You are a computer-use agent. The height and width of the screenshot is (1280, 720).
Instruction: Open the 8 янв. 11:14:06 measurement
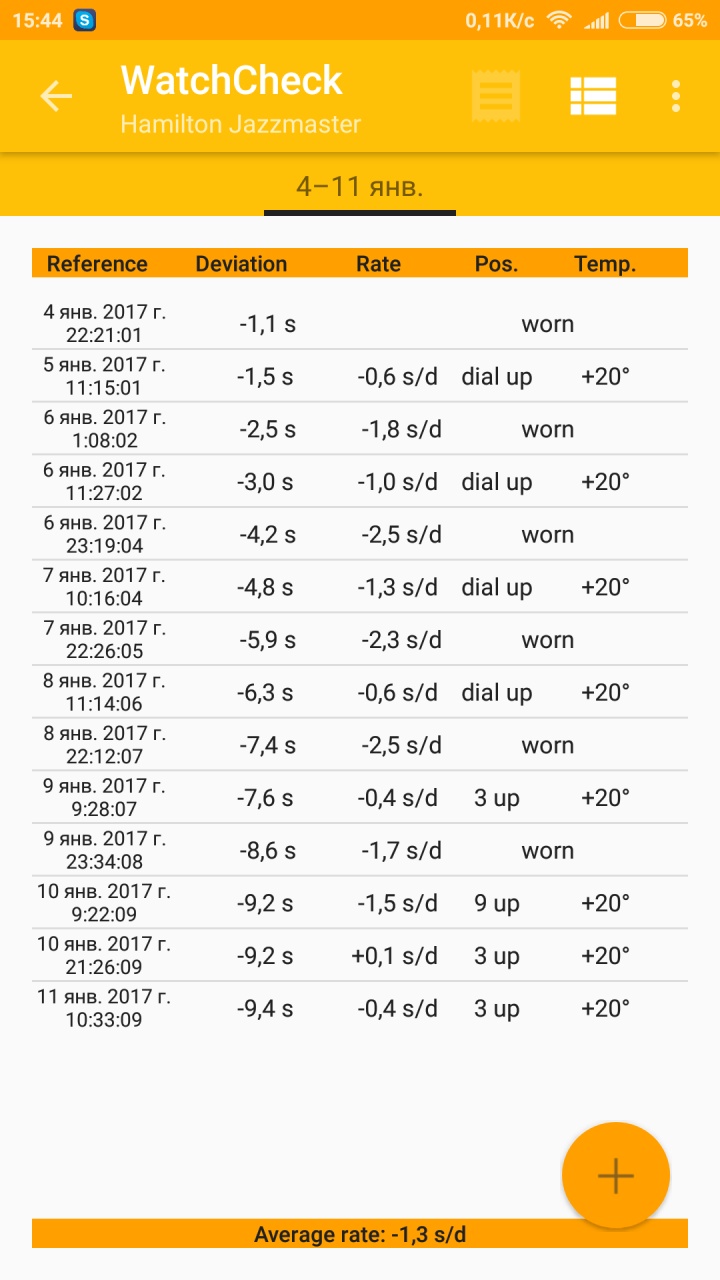360,693
